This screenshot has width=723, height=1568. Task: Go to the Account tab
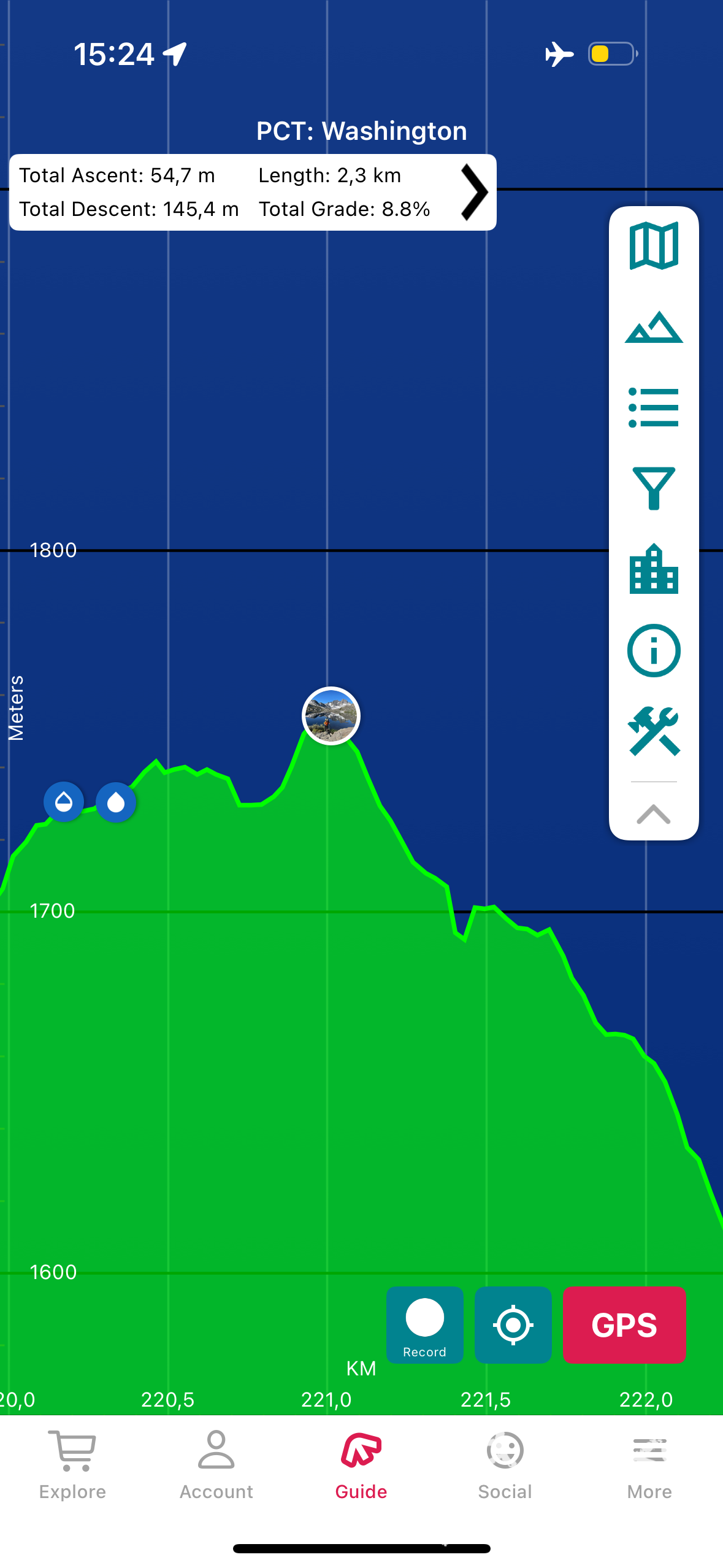click(216, 1466)
